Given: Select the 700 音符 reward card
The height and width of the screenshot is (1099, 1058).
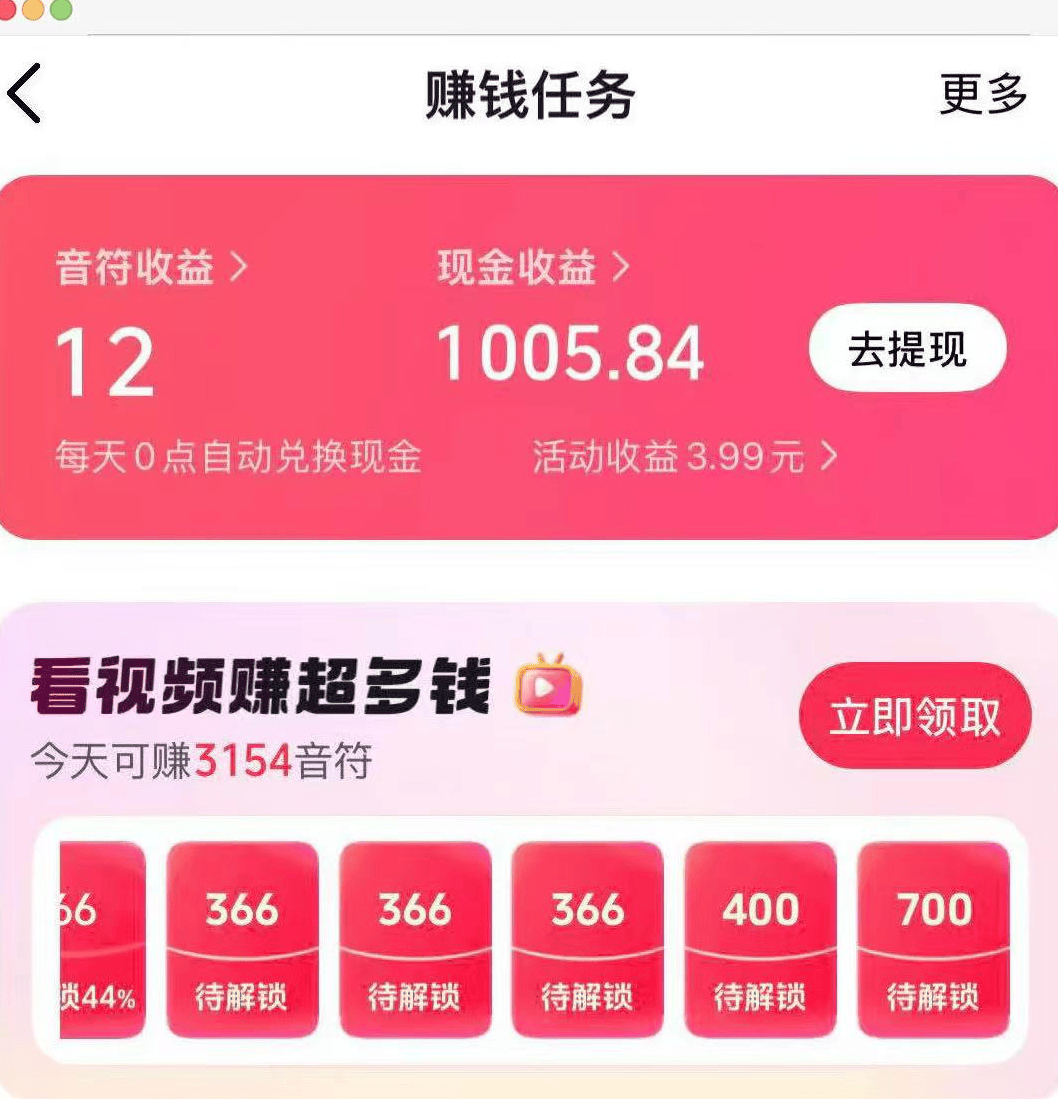Looking at the screenshot, I should pos(933,938).
